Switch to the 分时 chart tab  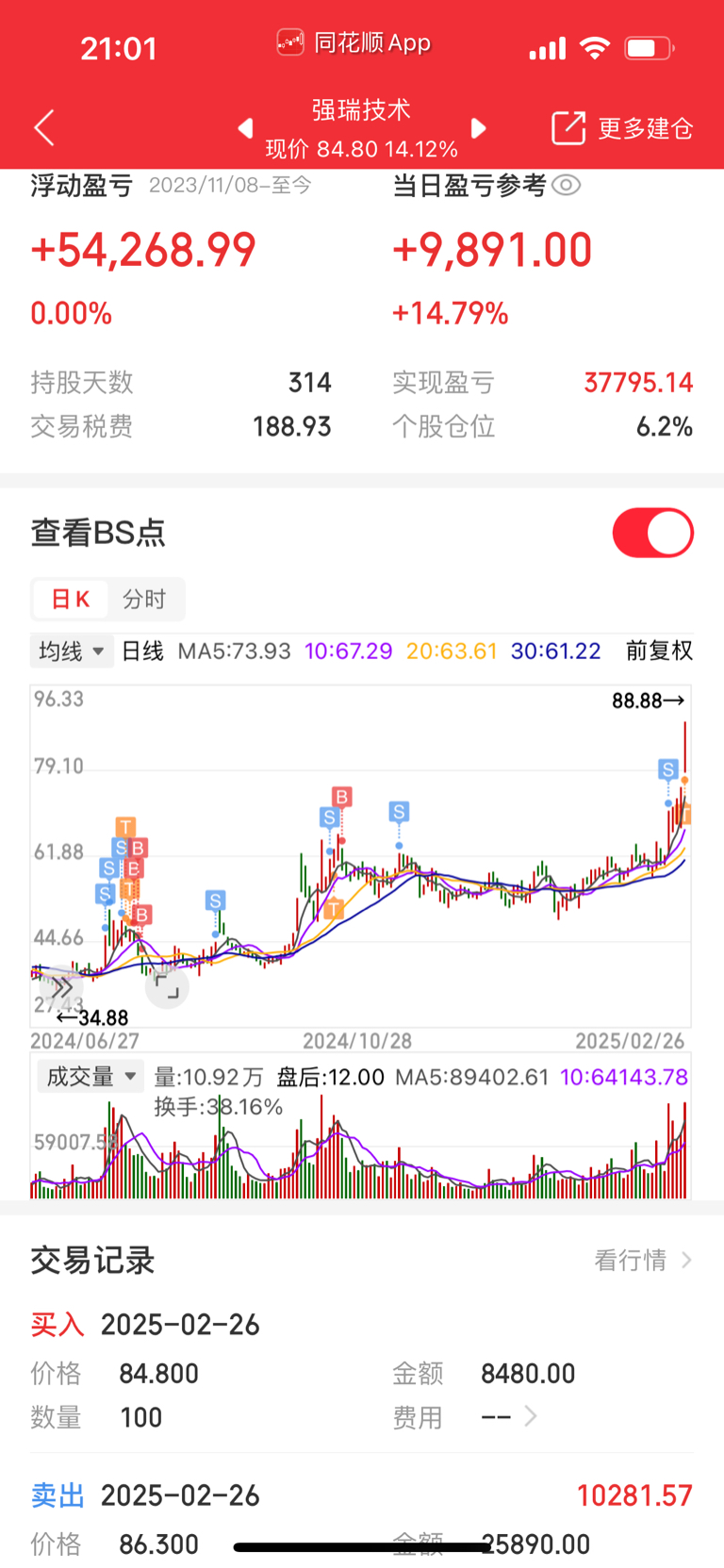(144, 599)
